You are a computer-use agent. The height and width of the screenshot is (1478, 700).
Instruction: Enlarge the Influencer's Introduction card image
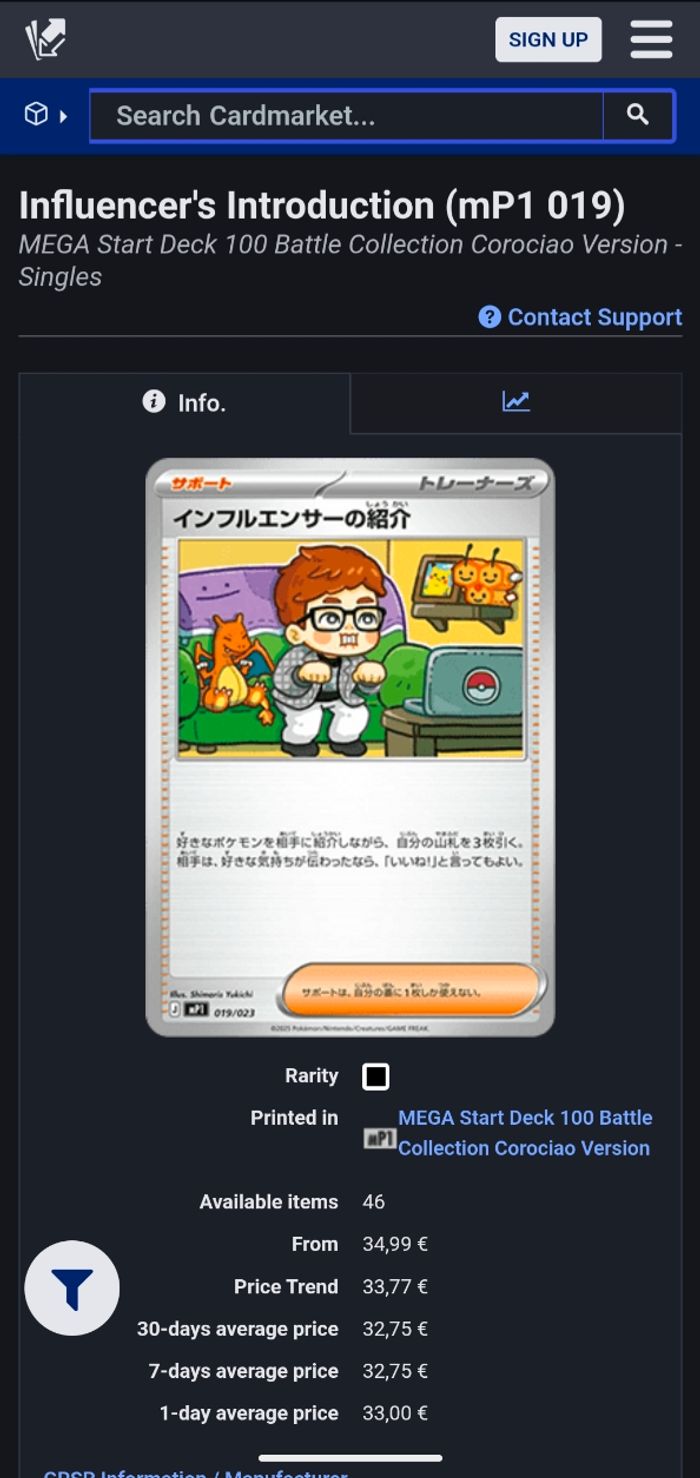coord(350,747)
